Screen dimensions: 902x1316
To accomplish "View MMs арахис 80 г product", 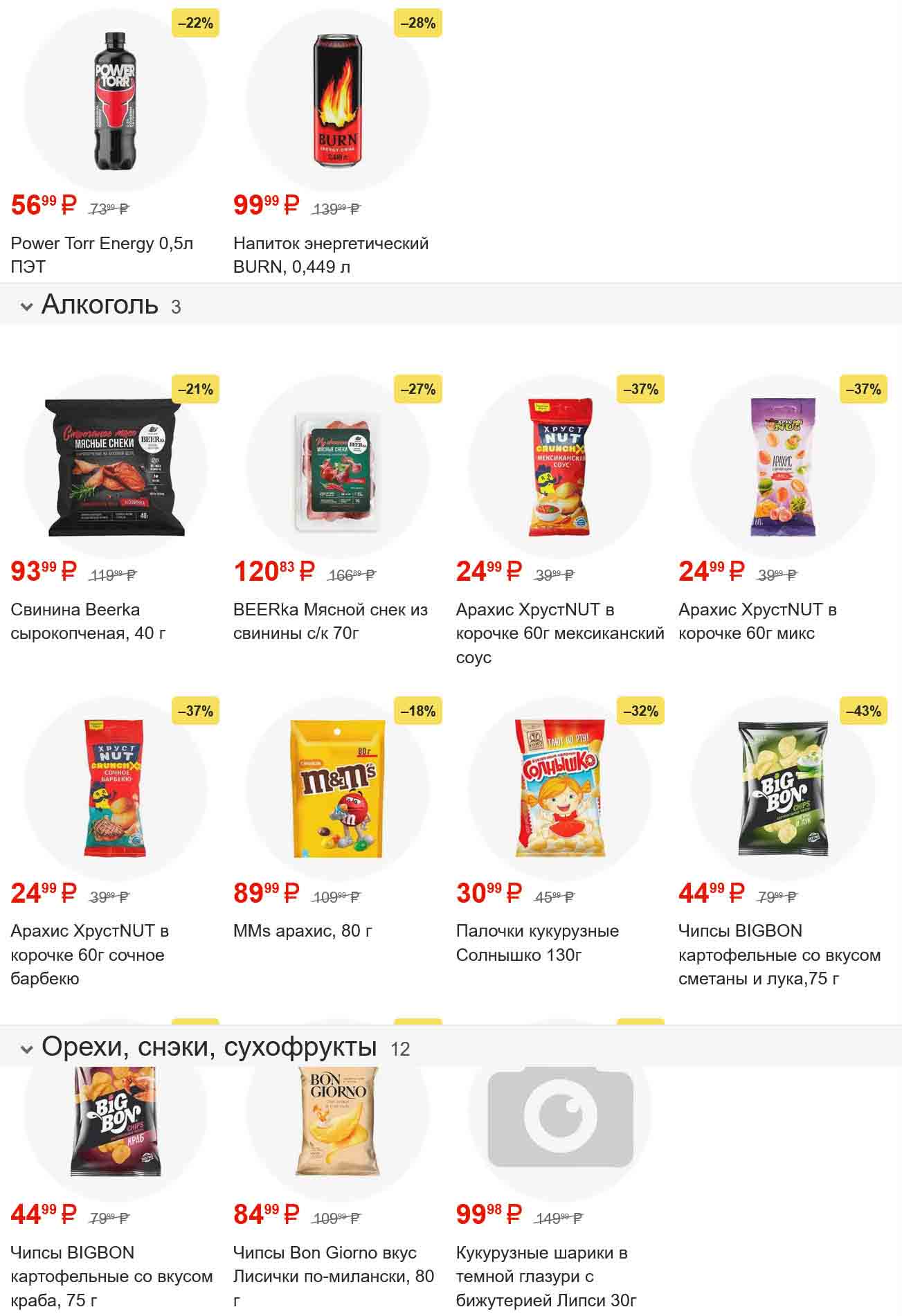I will [x=338, y=789].
